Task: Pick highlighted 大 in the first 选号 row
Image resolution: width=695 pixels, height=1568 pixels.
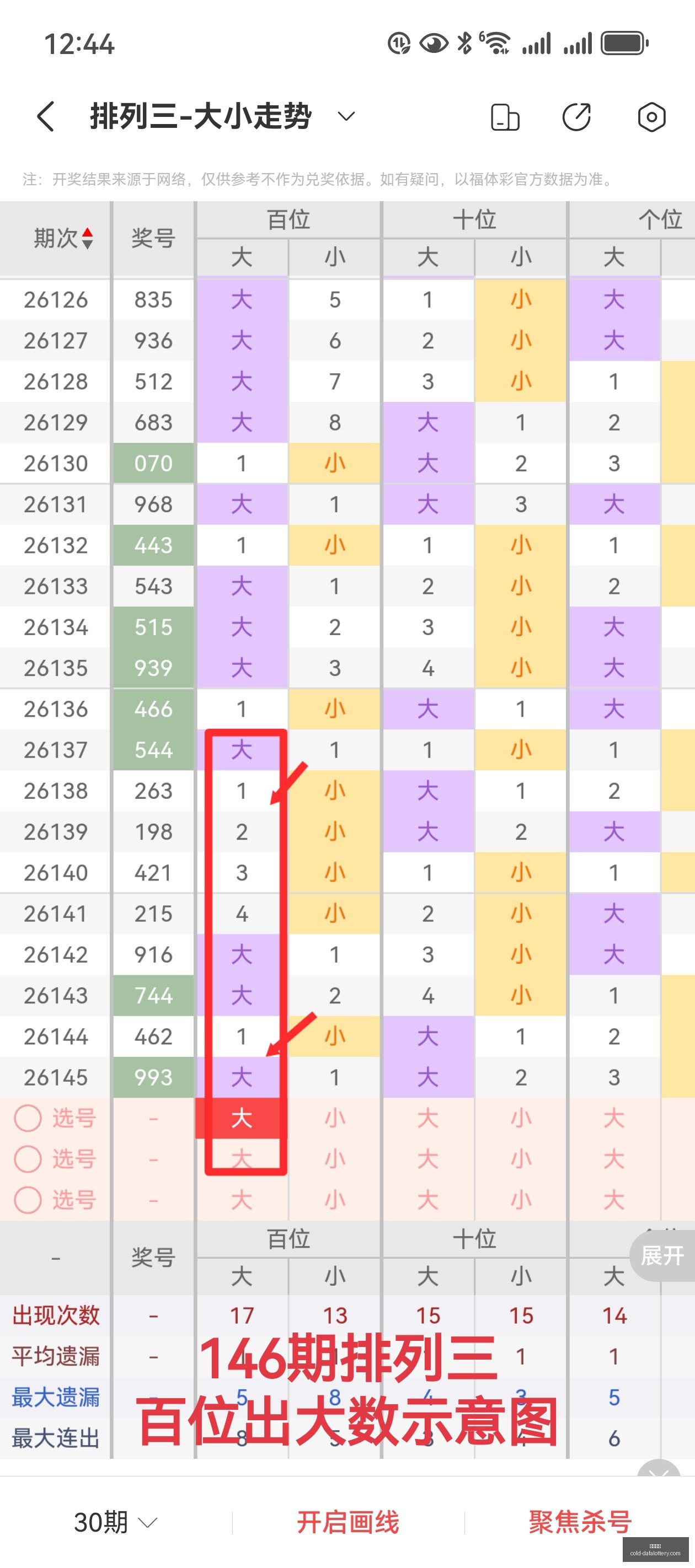Action: pos(241,1118)
